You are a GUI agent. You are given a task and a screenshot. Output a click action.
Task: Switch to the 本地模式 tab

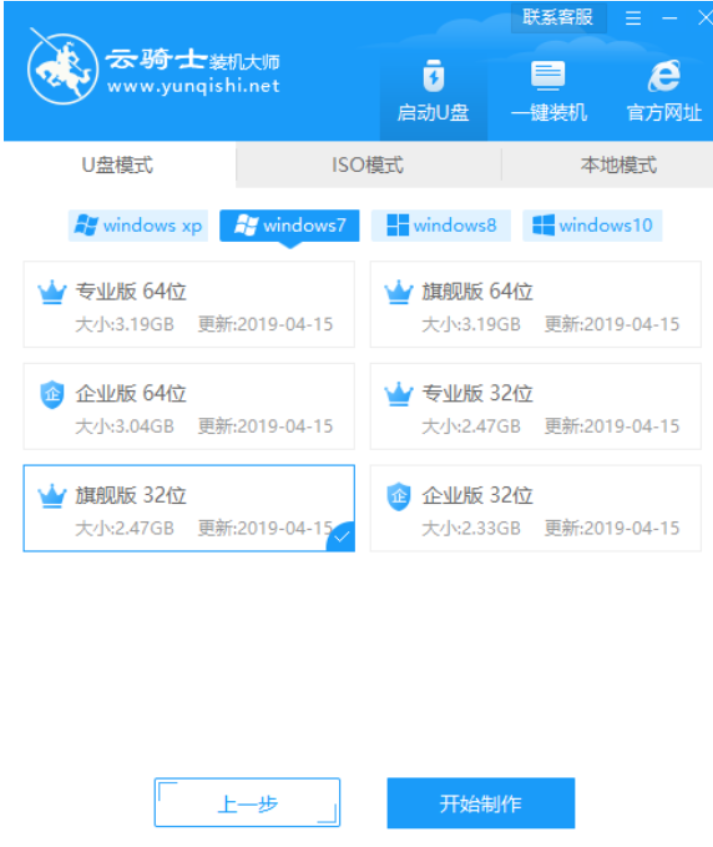point(618,165)
